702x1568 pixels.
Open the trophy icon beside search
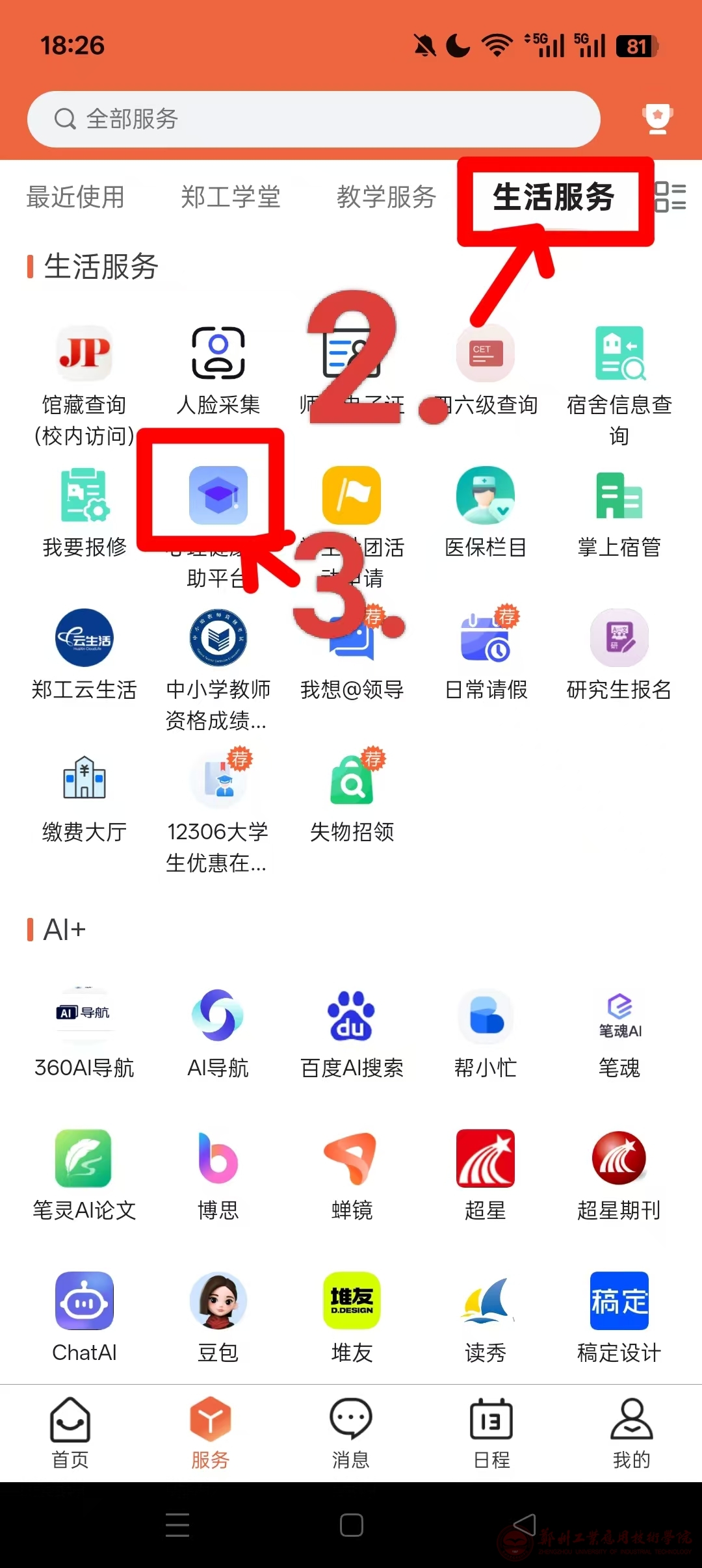tap(657, 119)
